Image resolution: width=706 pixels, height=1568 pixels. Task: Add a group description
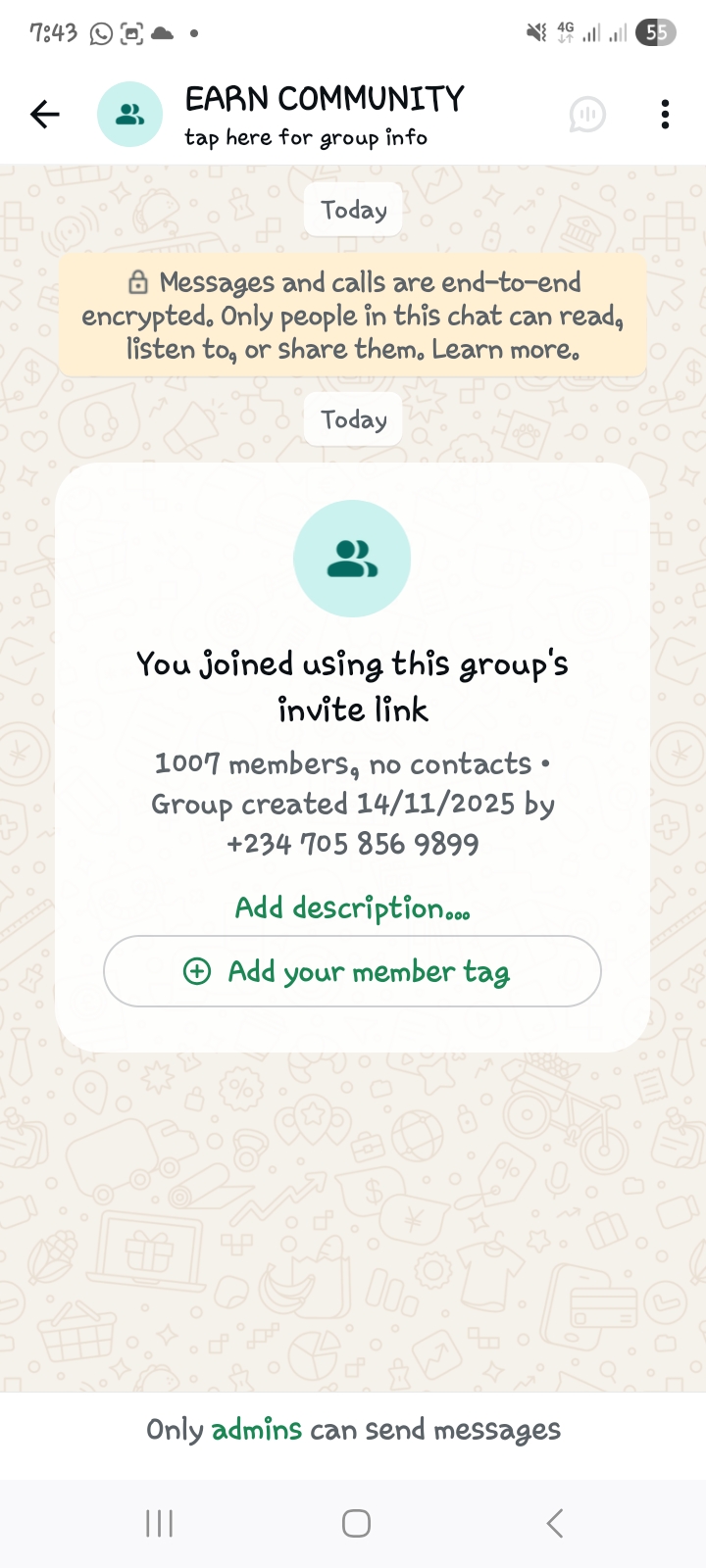[x=352, y=908]
